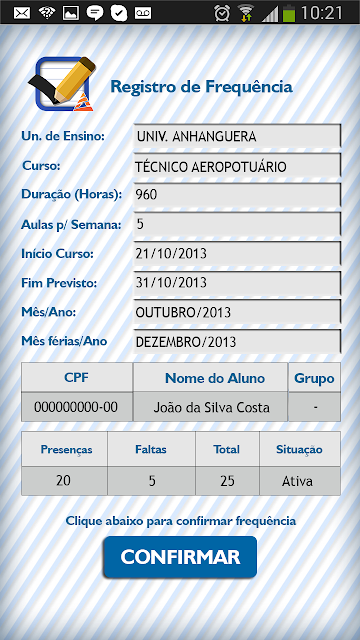This screenshot has height=640, width=360.
Task: Tap the Aulas p/ Semana field
Action: (x=237, y=224)
